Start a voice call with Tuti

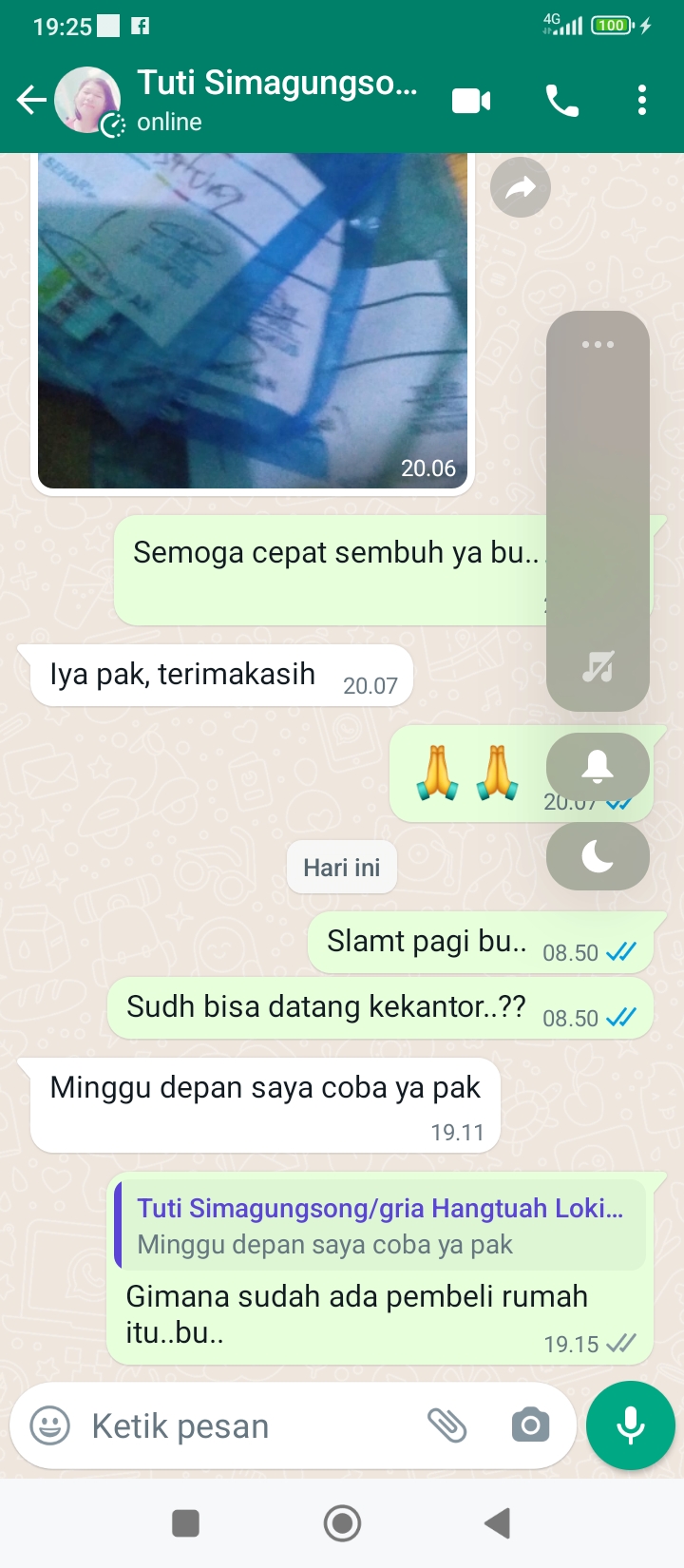point(561,100)
